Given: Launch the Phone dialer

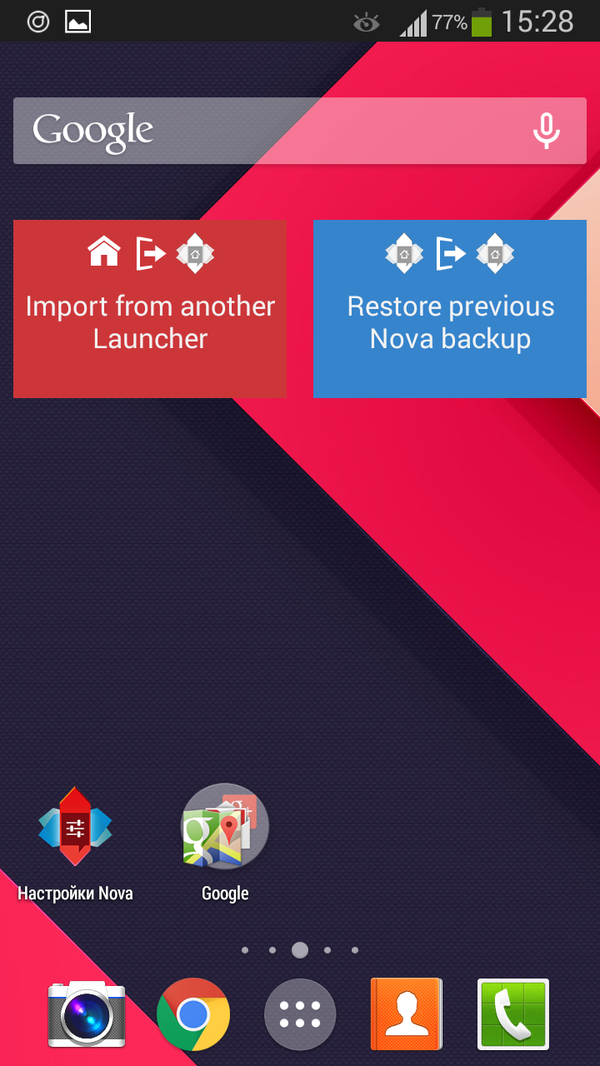Looking at the screenshot, I should (x=513, y=1014).
